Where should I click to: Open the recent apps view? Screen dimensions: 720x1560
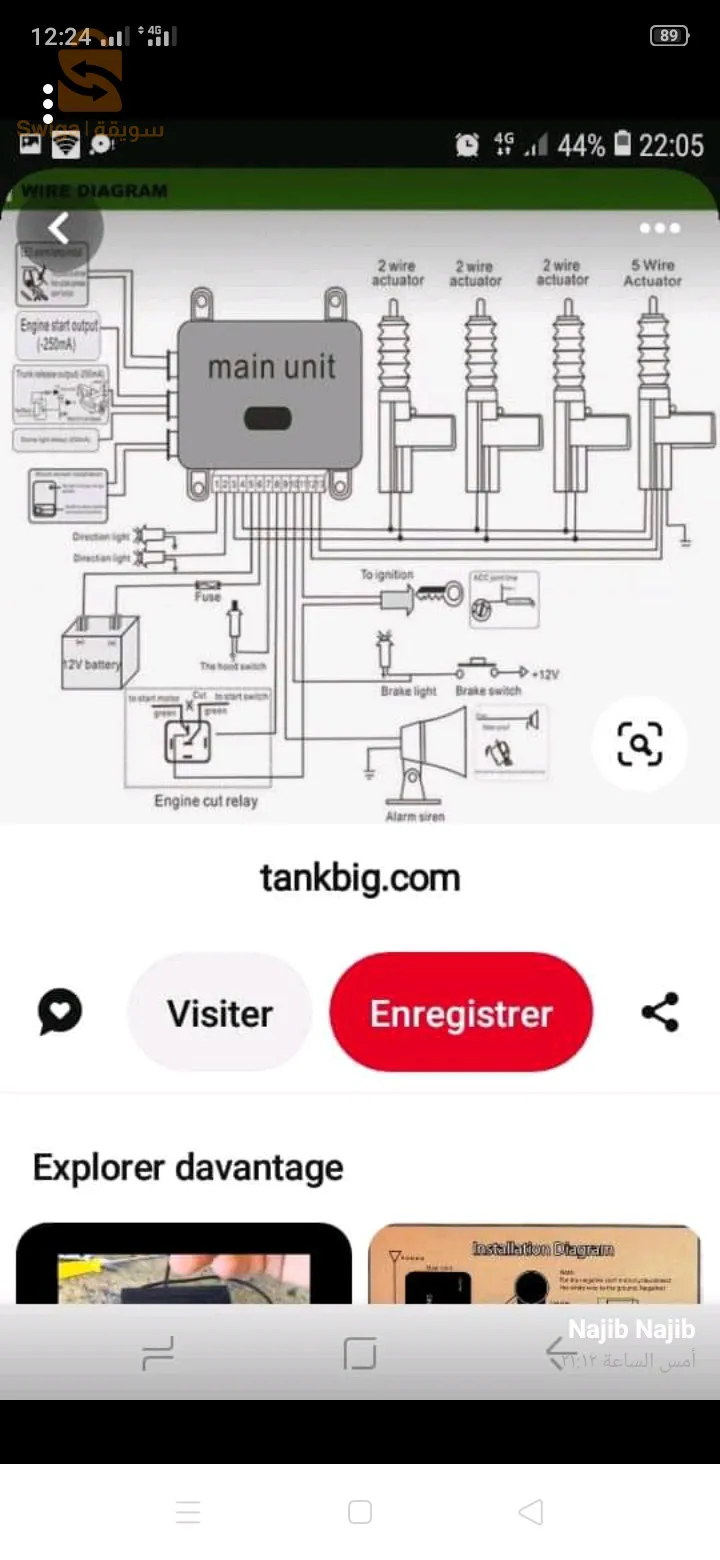(x=188, y=1512)
